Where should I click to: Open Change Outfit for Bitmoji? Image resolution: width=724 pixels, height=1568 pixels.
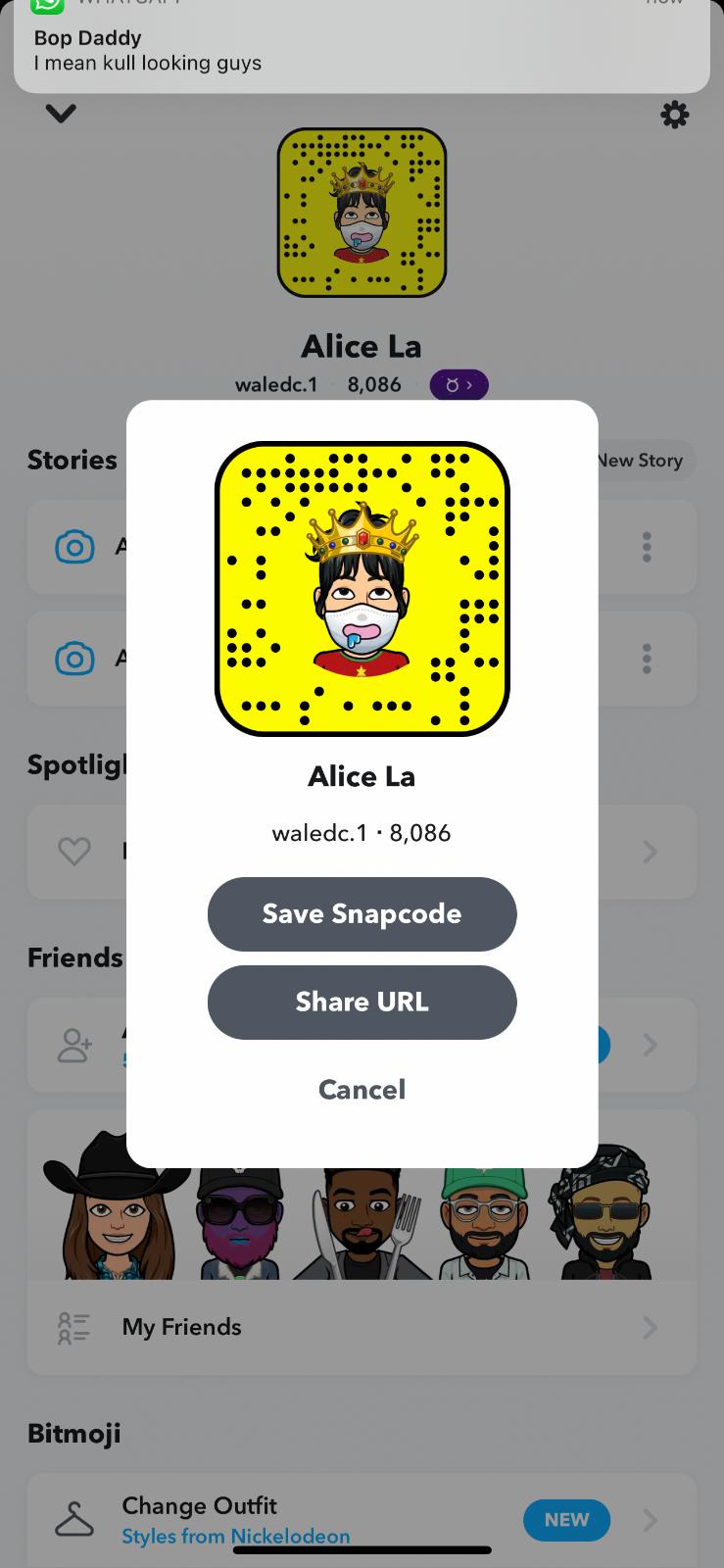294,1519
